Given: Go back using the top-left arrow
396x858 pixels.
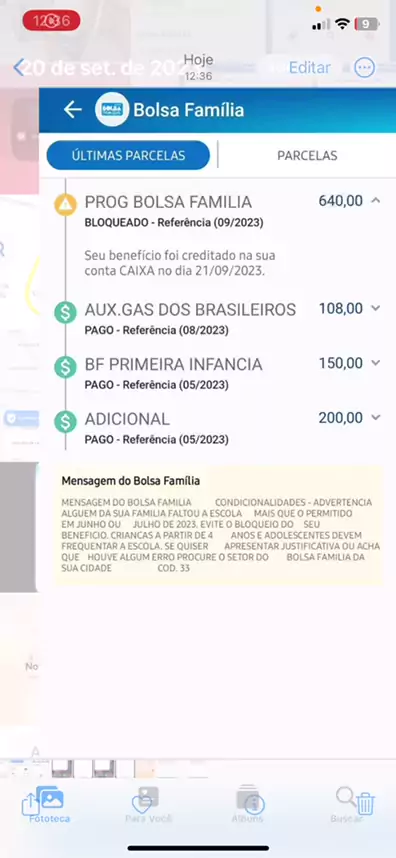Looking at the screenshot, I should [x=18, y=68].
